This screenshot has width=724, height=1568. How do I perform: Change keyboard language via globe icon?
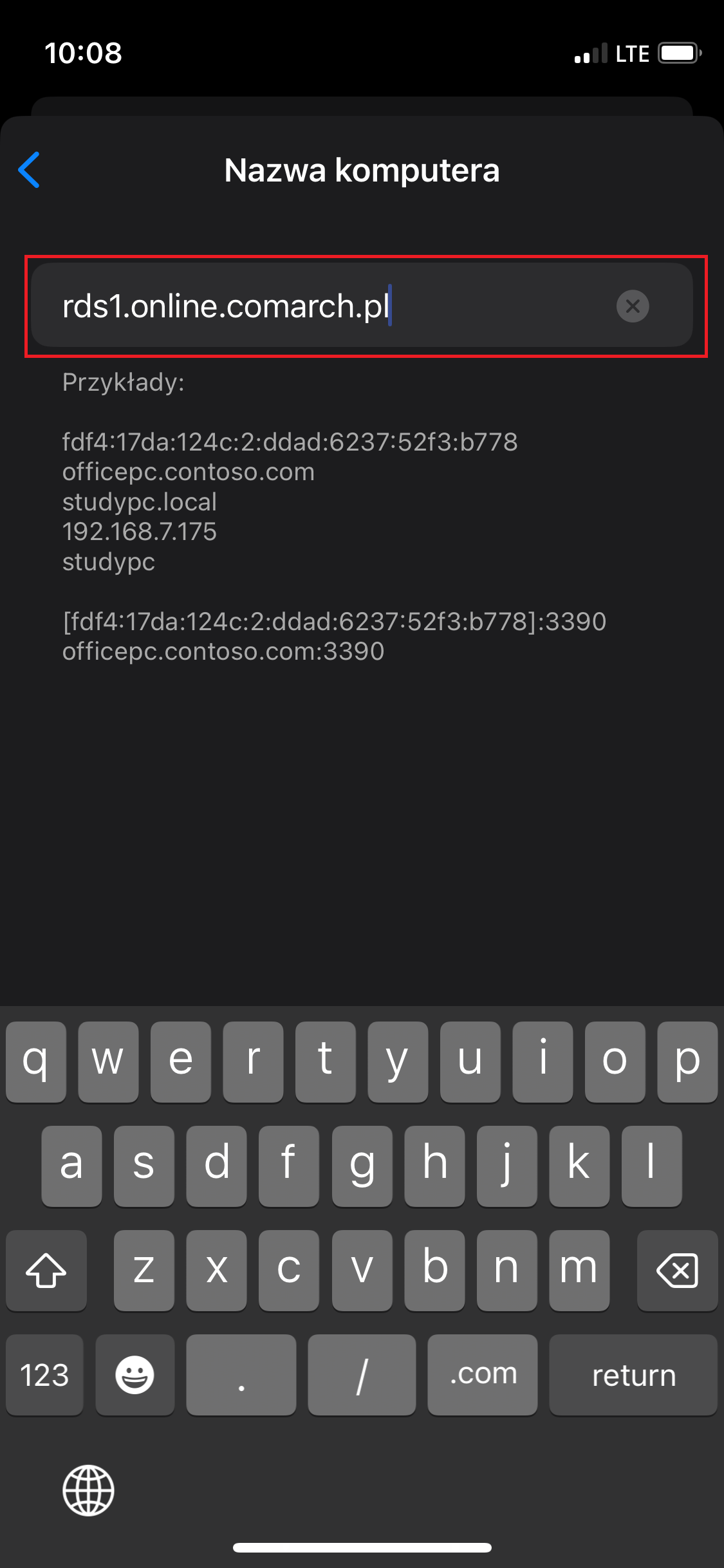pos(88,1490)
